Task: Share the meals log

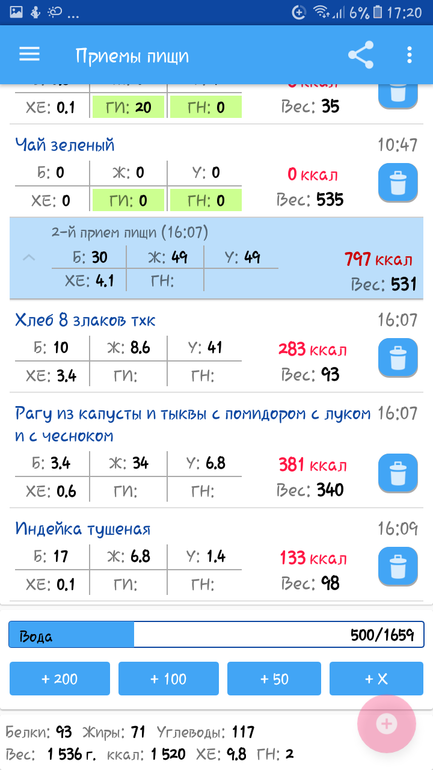Action: (x=361, y=55)
